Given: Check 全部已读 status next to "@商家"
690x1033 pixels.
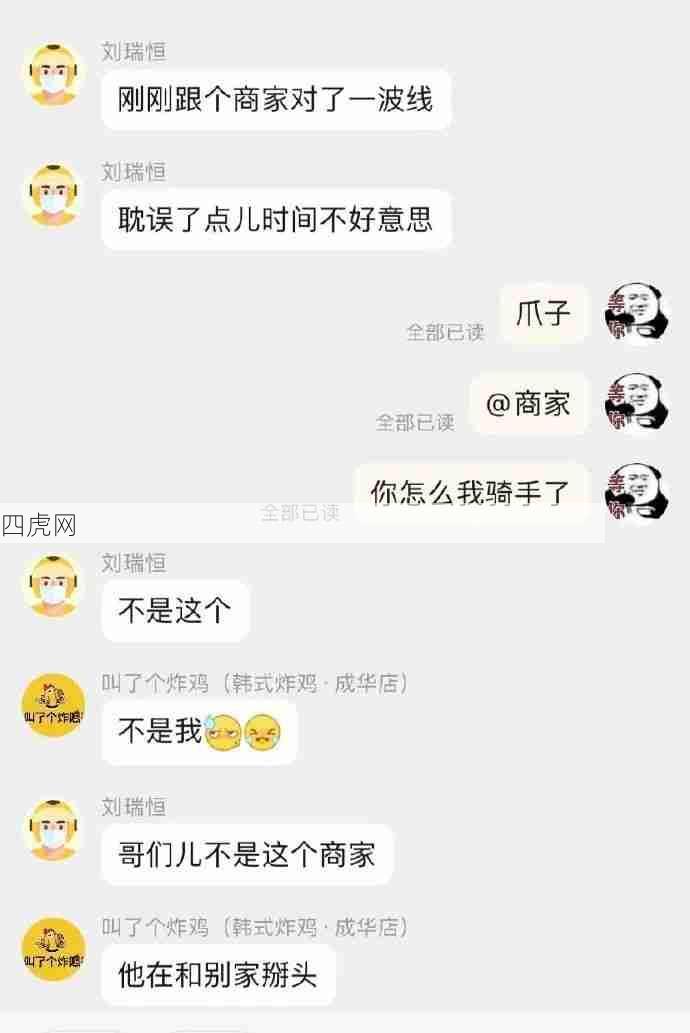Looking at the screenshot, I should click(x=415, y=422).
